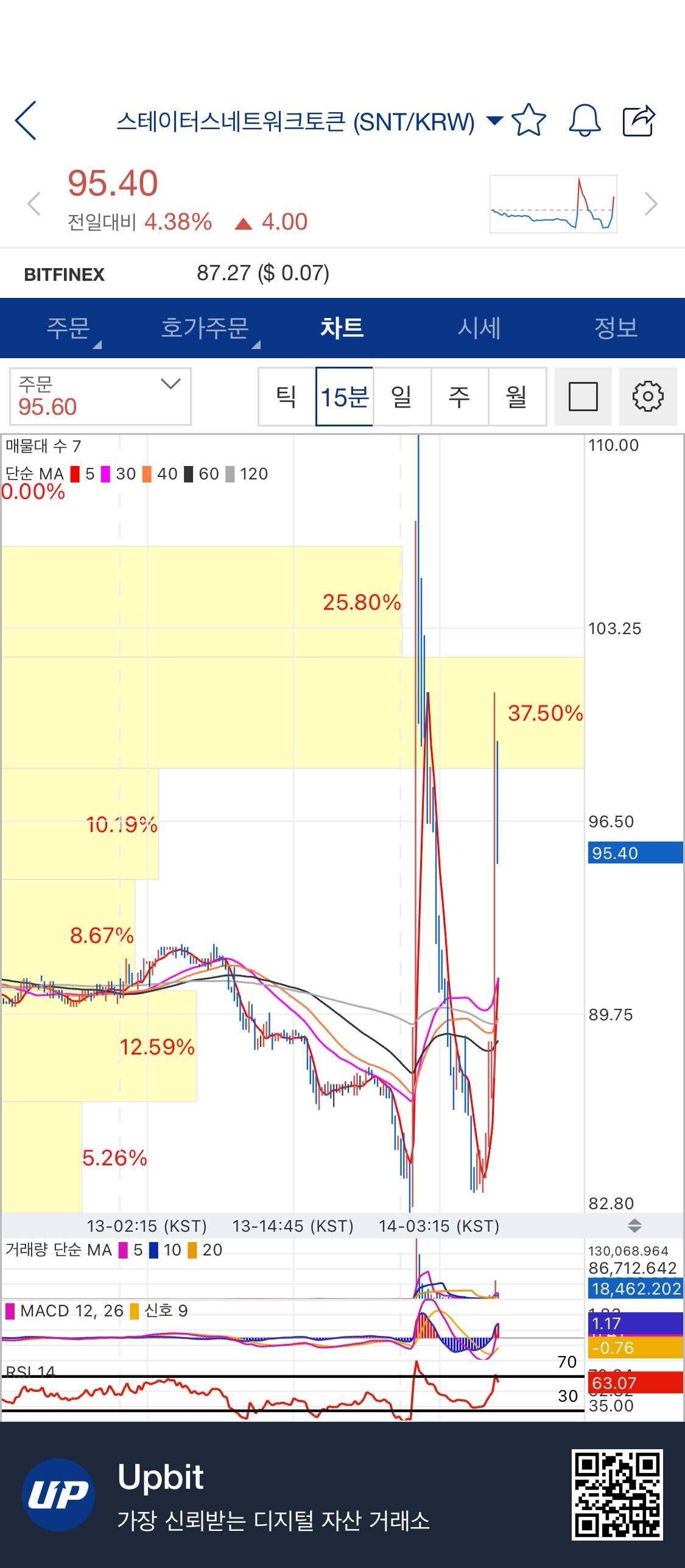Switch chart to 월 (monthly) interval
This screenshot has width=685, height=1568.
pyautogui.click(x=517, y=397)
